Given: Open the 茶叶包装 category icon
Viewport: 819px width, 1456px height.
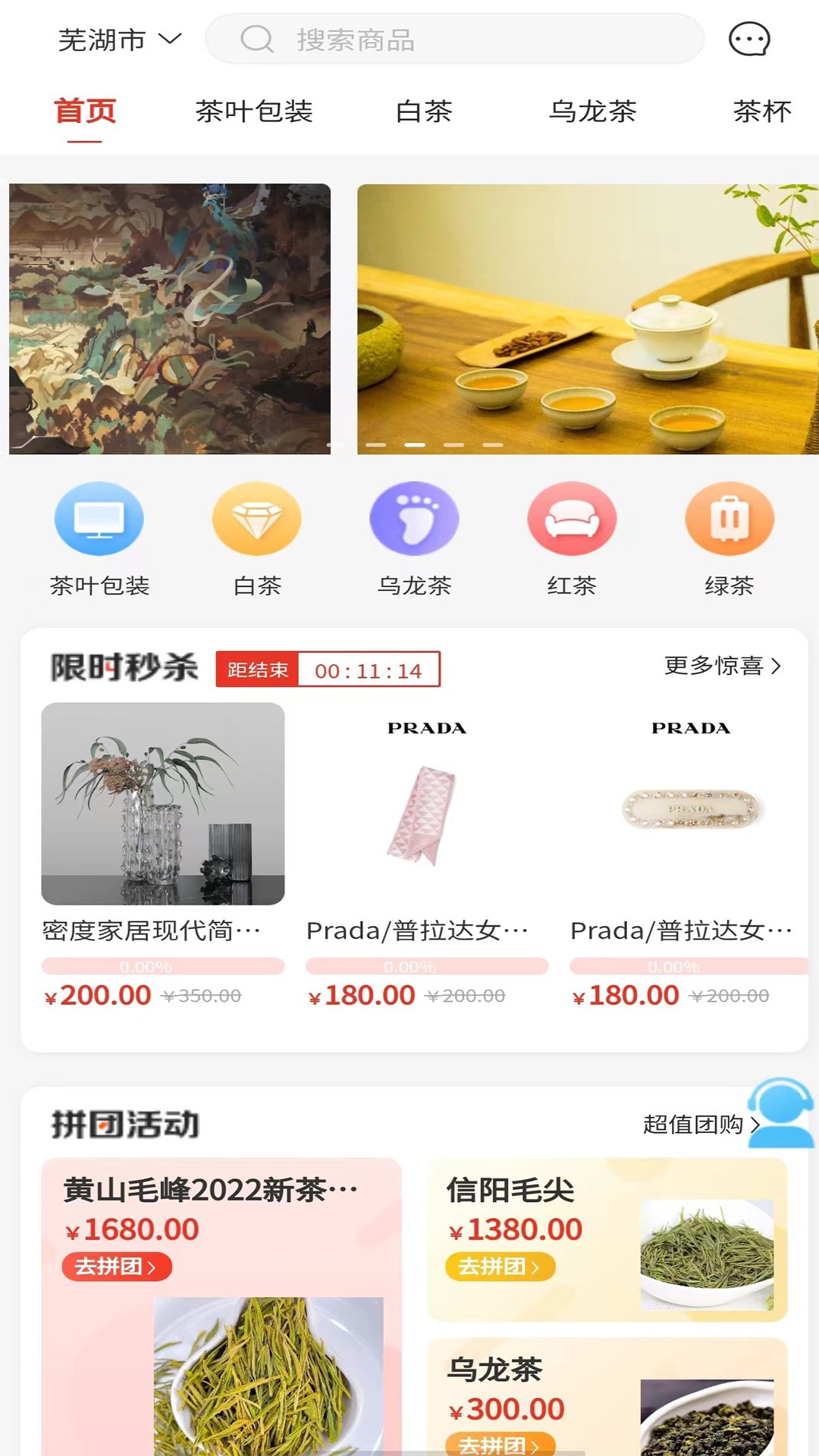Looking at the screenshot, I should (x=99, y=519).
